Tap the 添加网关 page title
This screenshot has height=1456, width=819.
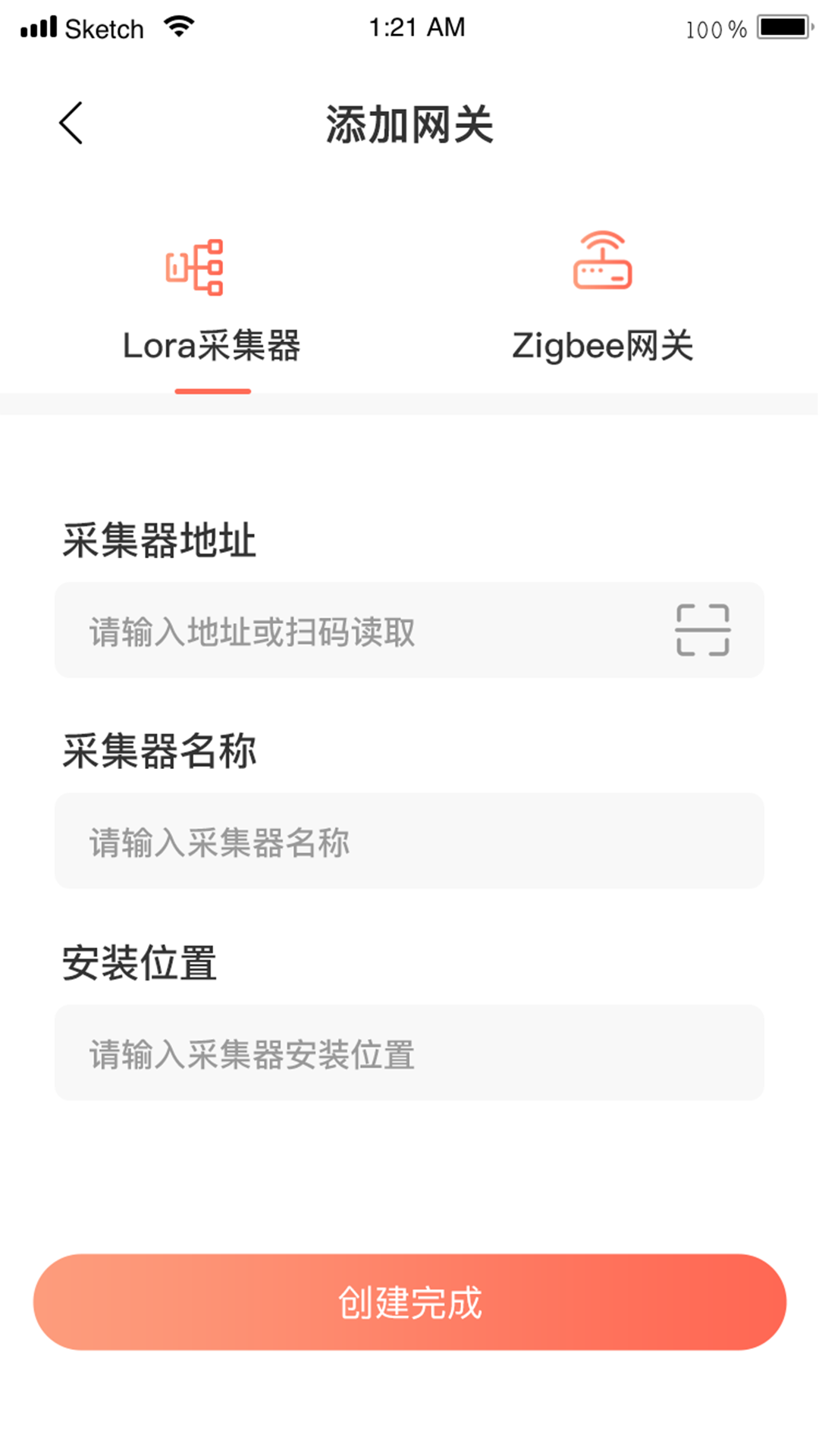coord(409,125)
